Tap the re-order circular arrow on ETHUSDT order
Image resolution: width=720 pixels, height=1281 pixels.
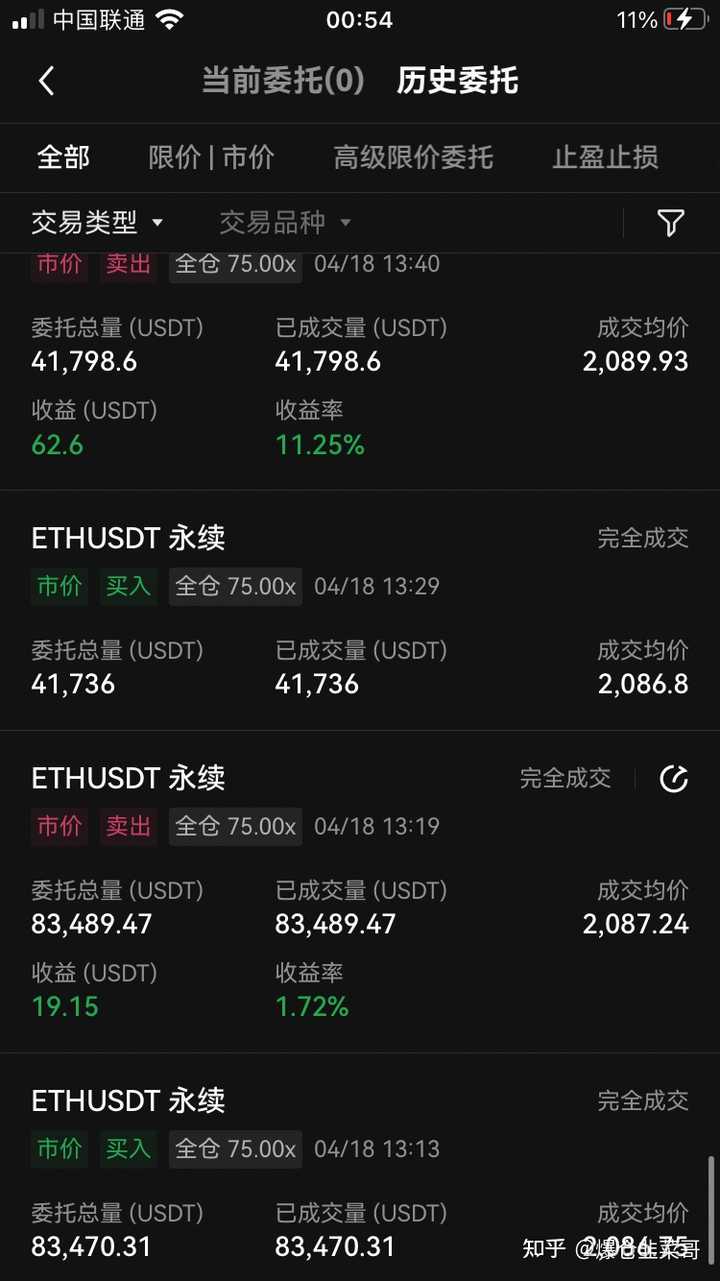pyautogui.click(x=675, y=778)
